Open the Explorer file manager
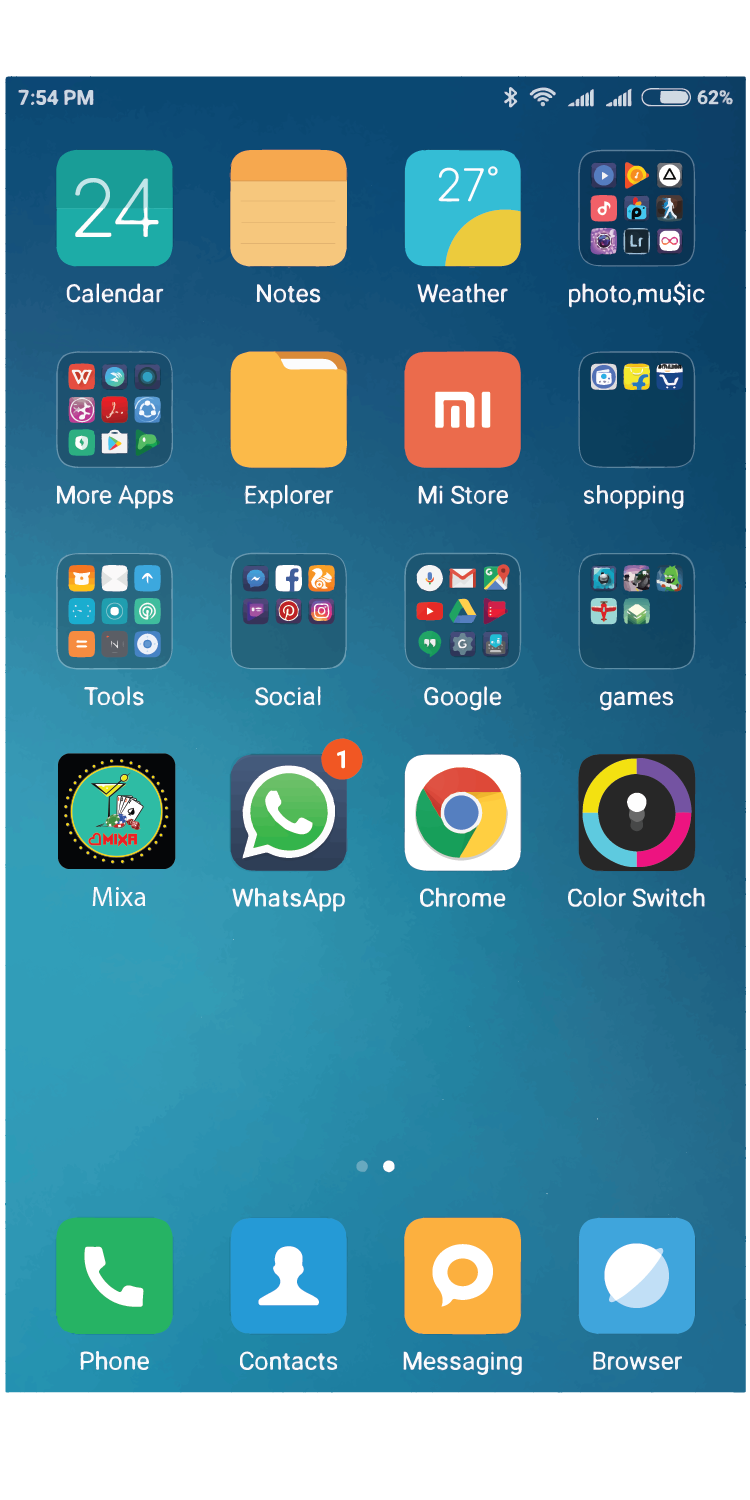This screenshot has height=1500, width=750. pos(288,410)
